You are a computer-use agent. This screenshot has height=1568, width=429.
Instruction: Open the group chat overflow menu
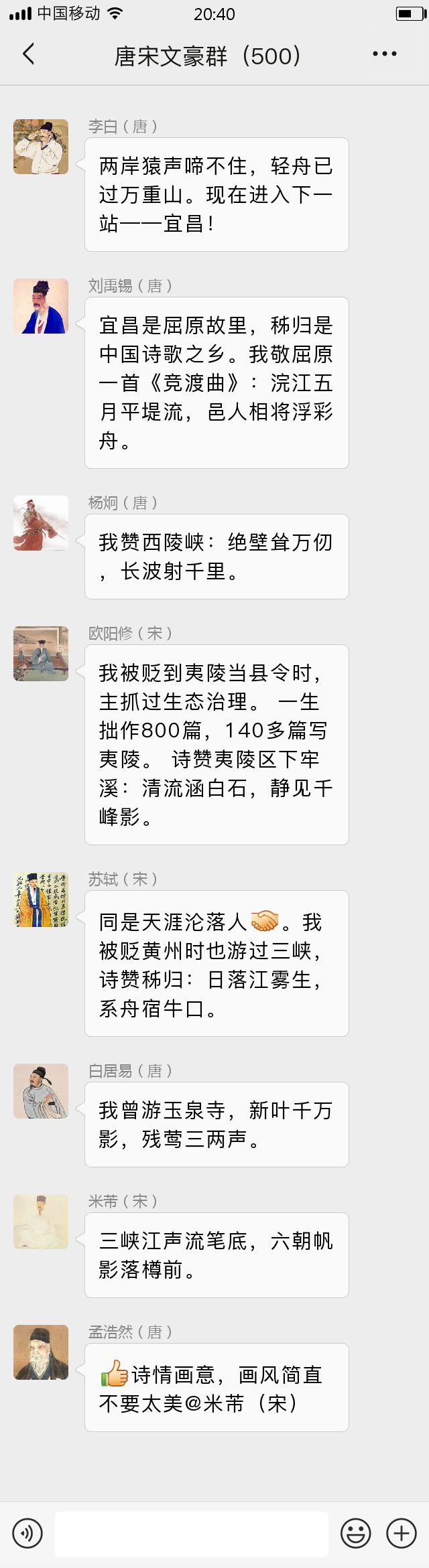pyautogui.click(x=384, y=54)
